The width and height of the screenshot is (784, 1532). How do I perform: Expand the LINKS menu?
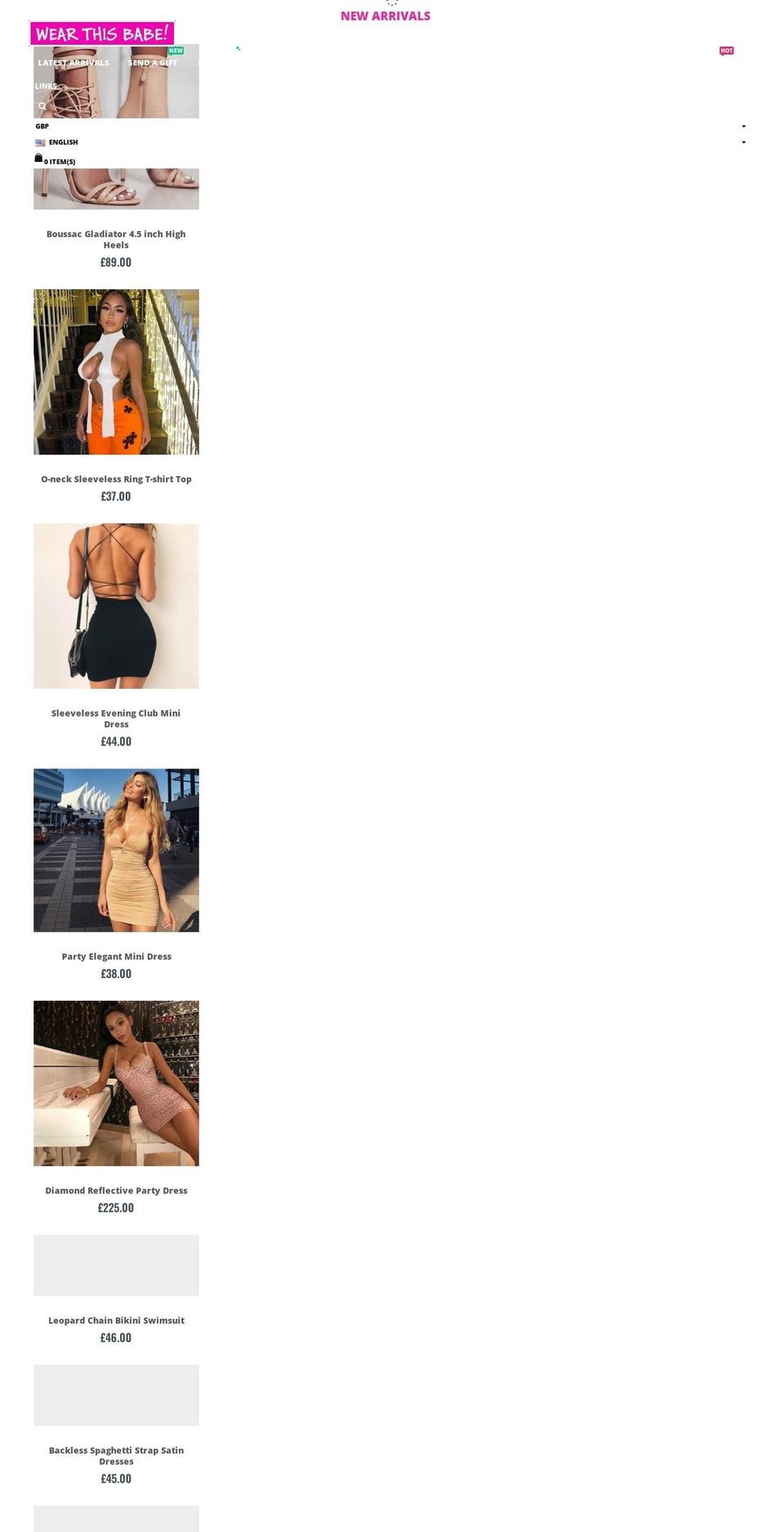46,86
